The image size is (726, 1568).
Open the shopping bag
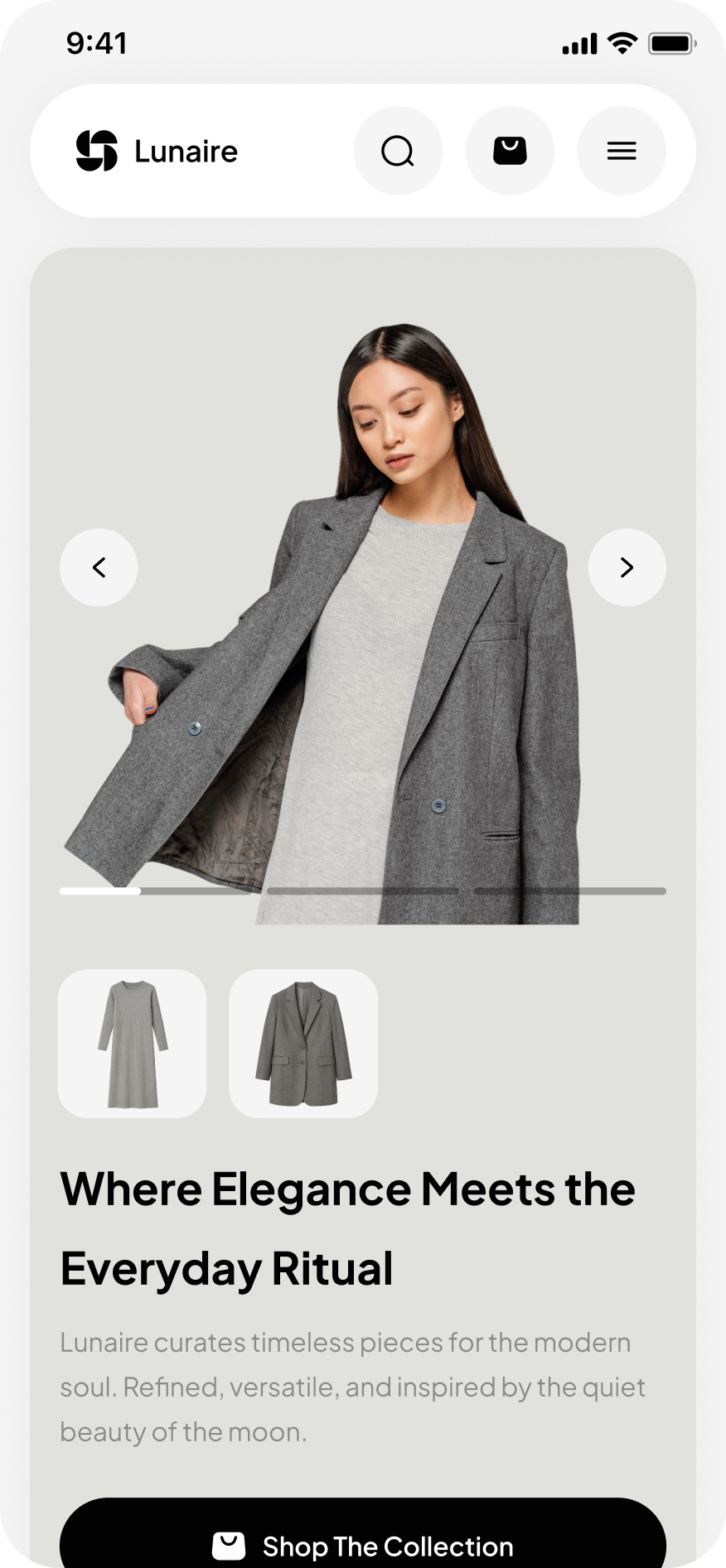coord(510,151)
